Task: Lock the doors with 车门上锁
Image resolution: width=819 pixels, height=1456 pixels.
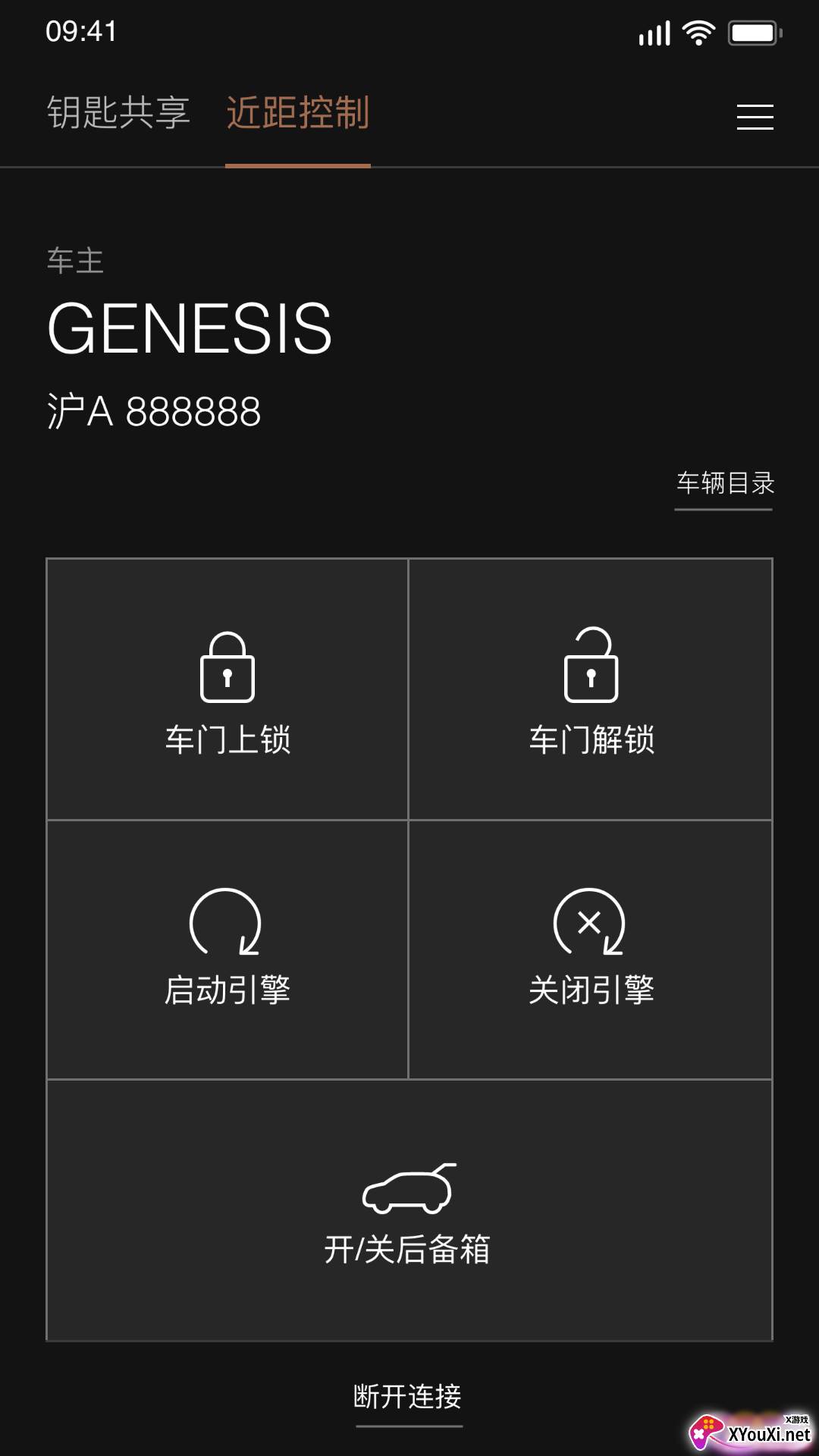Action: click(227, 689)
